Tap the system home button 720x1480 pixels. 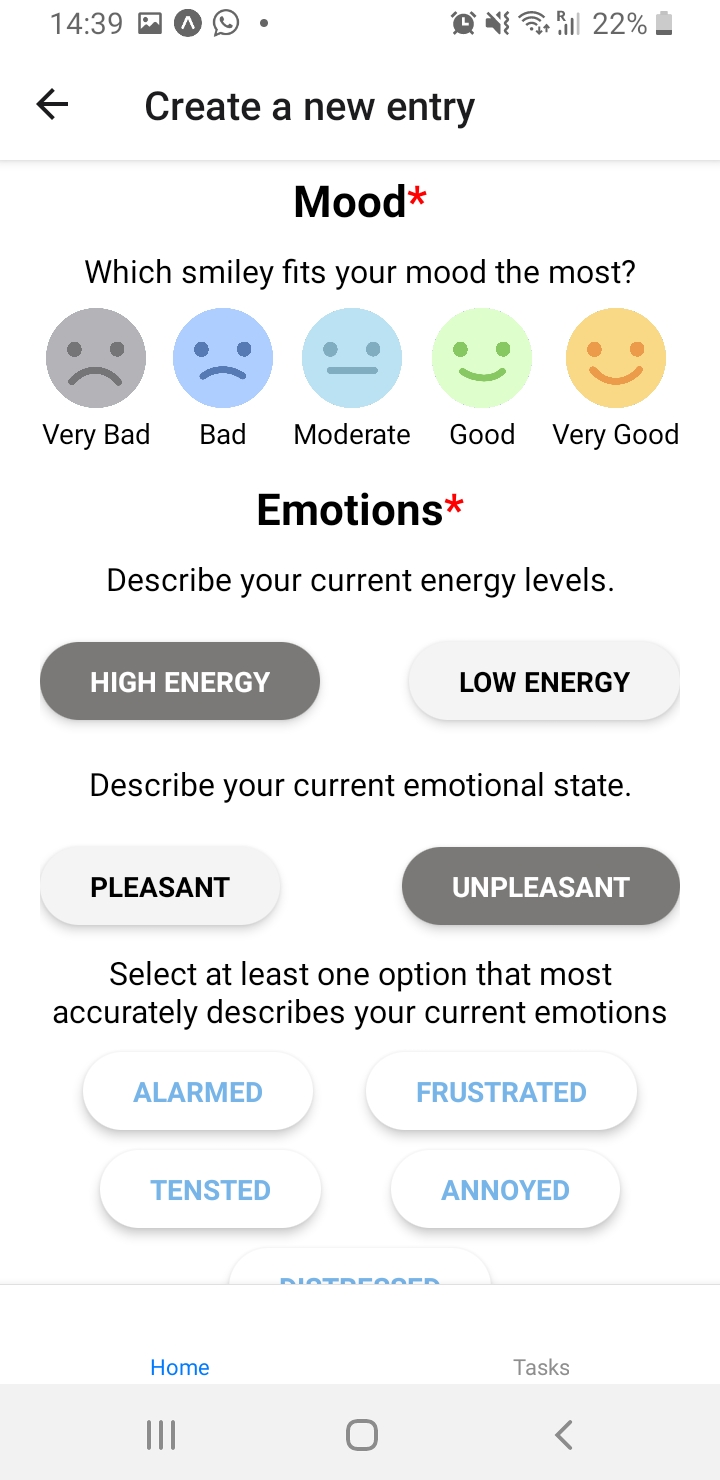(361, 1435)
